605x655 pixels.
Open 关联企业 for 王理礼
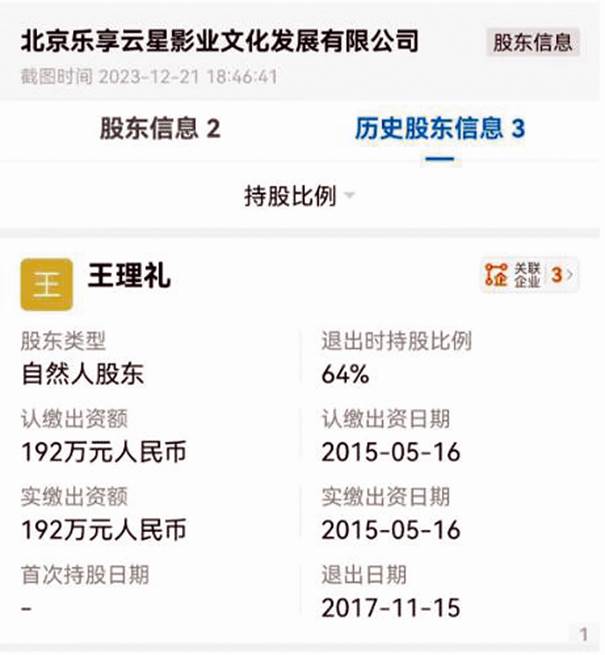pyautogui.click(x=529, y=275)
